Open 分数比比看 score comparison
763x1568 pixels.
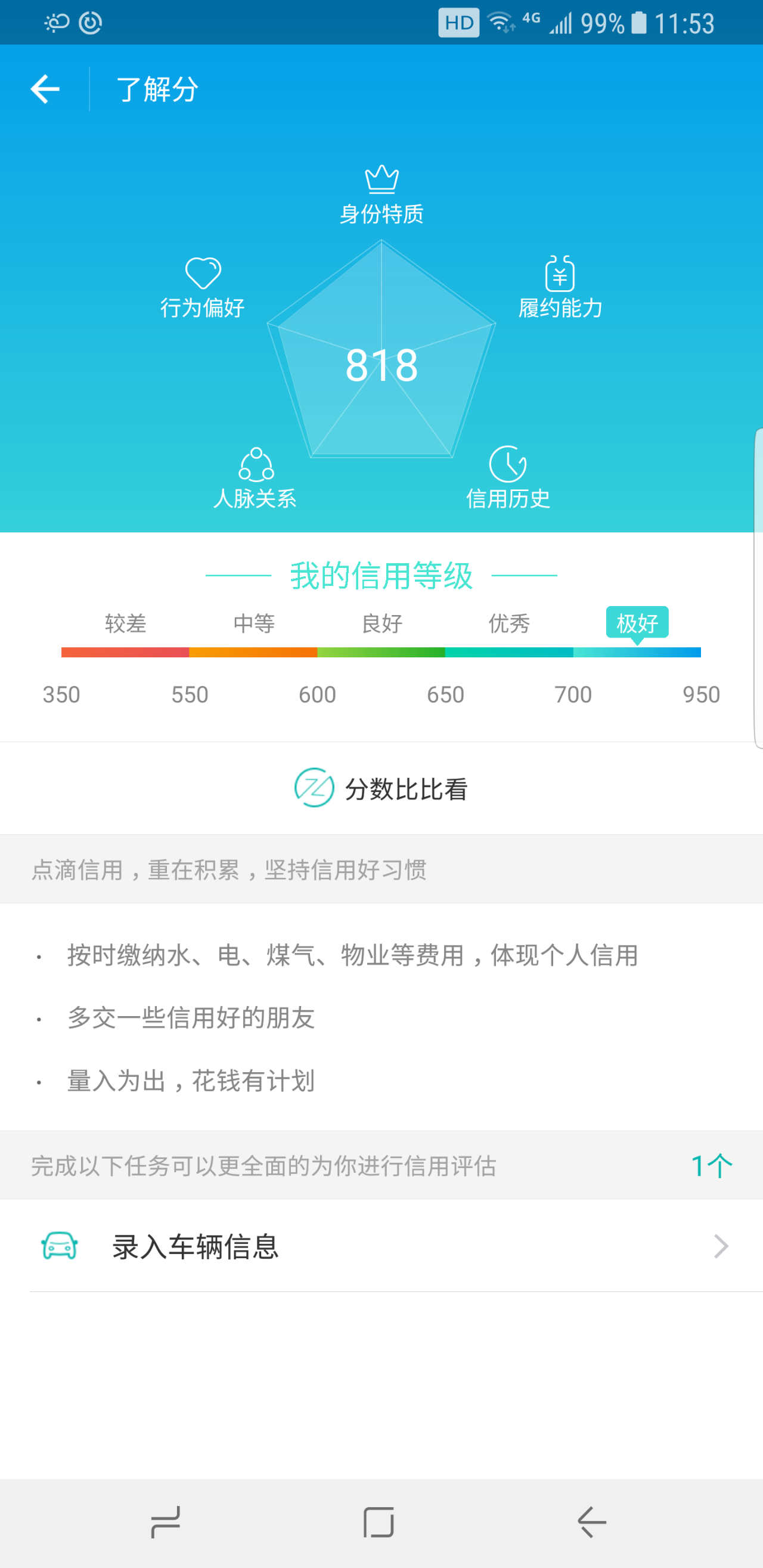point(381,788)
